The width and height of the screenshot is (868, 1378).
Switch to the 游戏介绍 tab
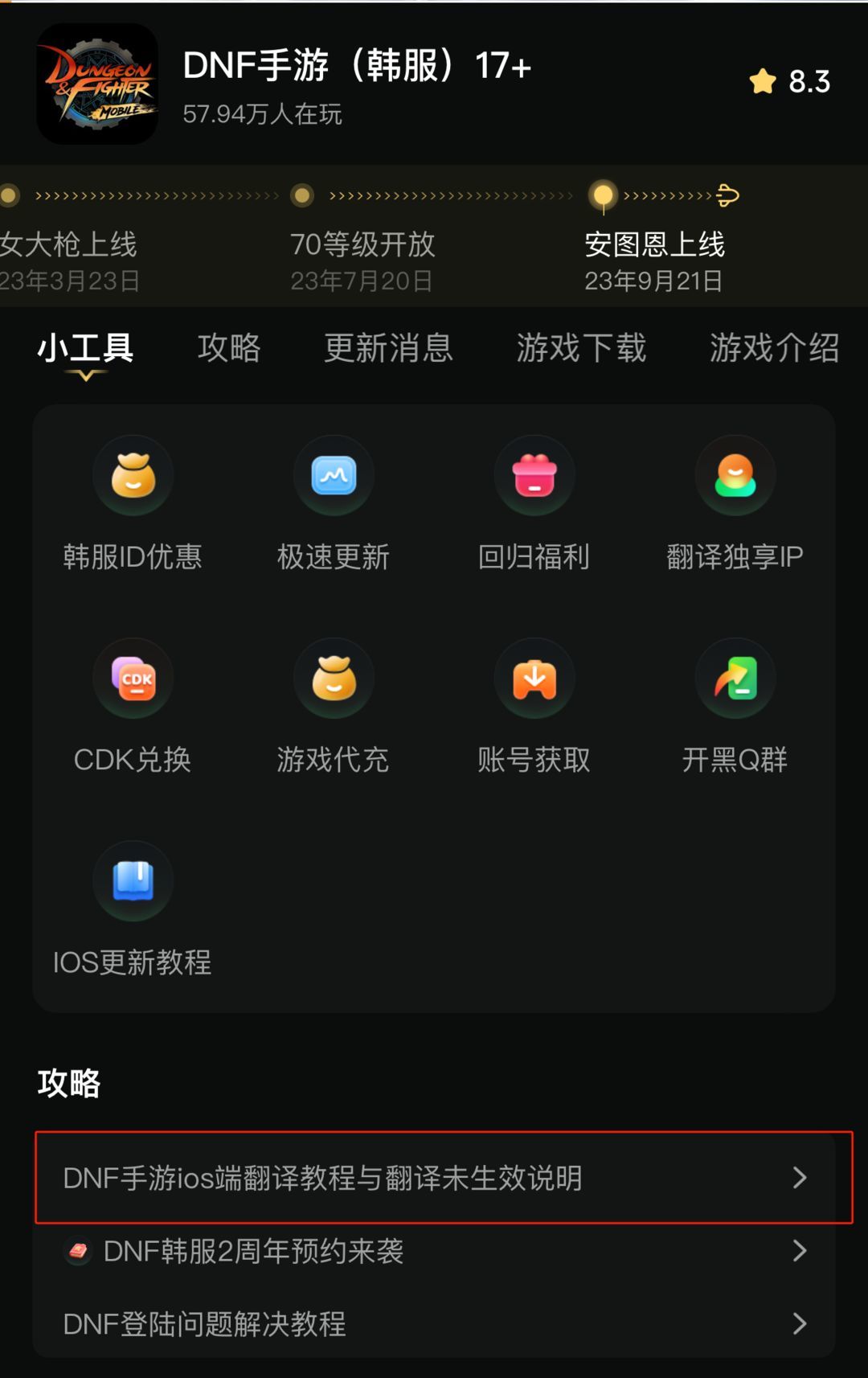tap(772, 347)
